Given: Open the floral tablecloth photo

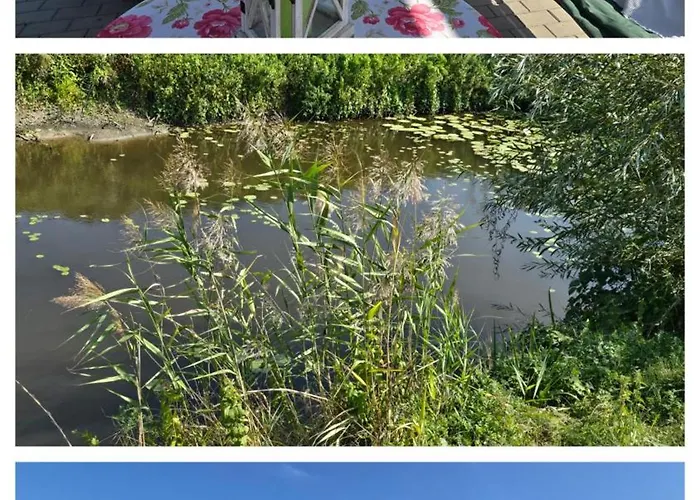Looking at the screenshot, I should (350, 18).
